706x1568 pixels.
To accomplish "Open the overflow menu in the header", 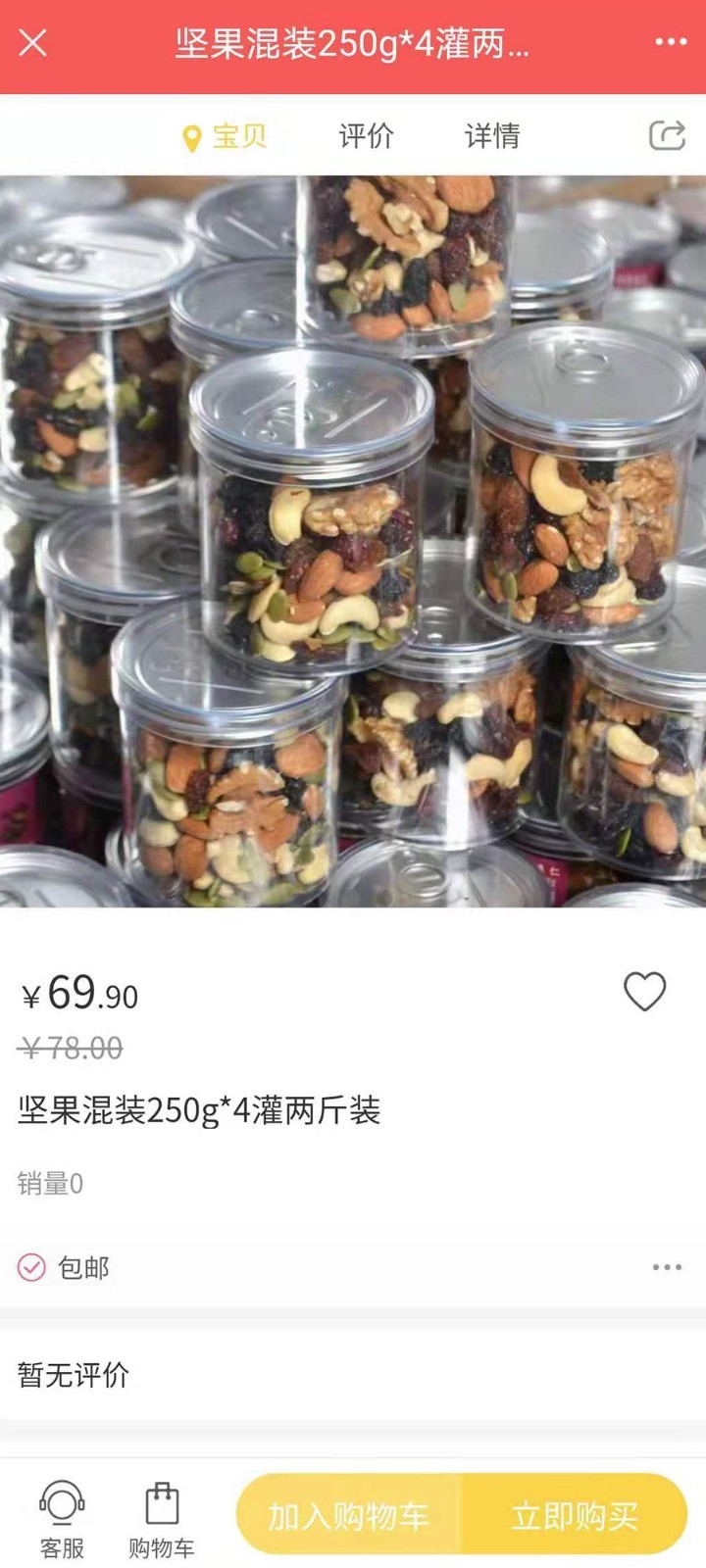I will click(x=671, y=42).
